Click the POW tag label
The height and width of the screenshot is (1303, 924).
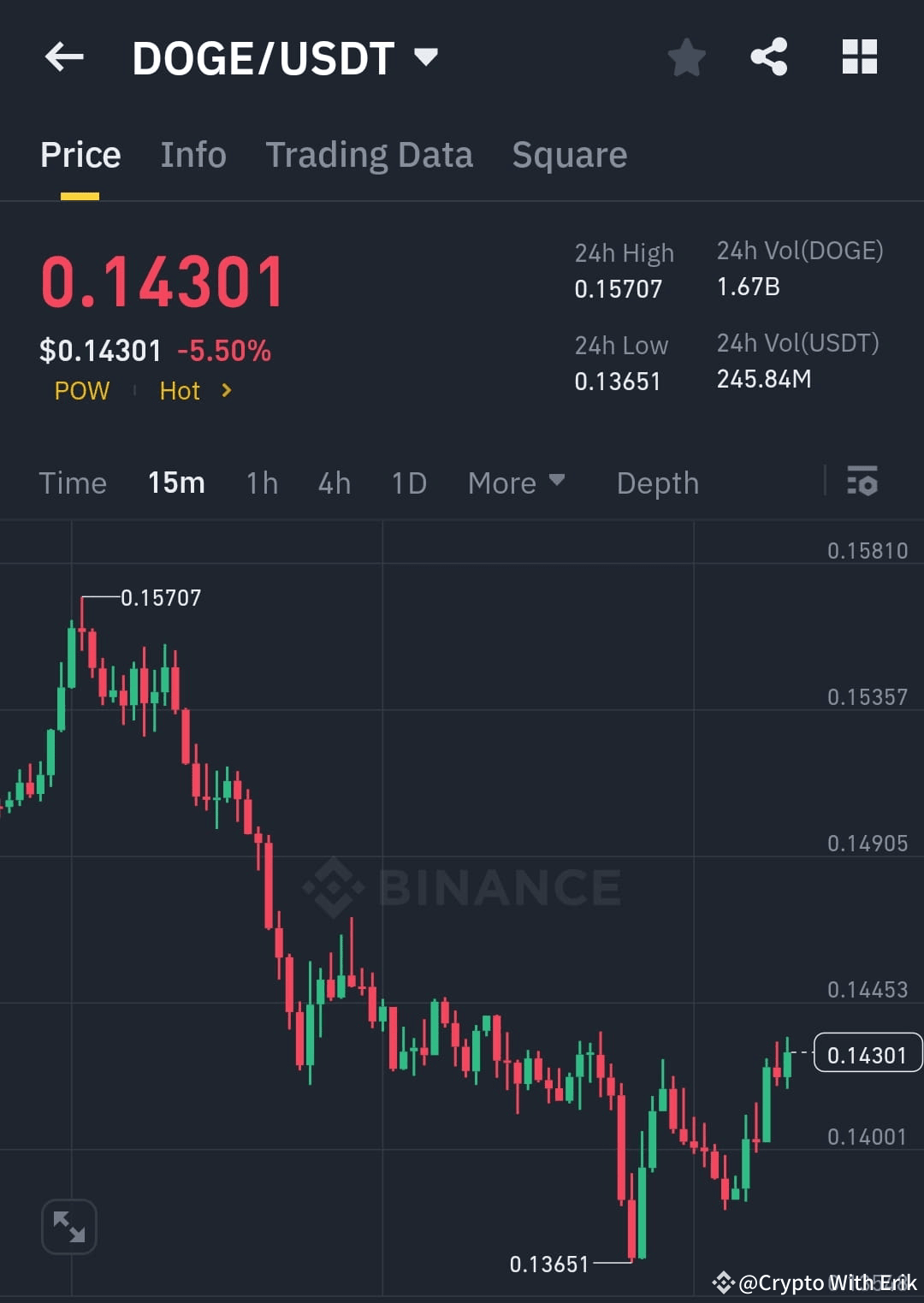81,390
